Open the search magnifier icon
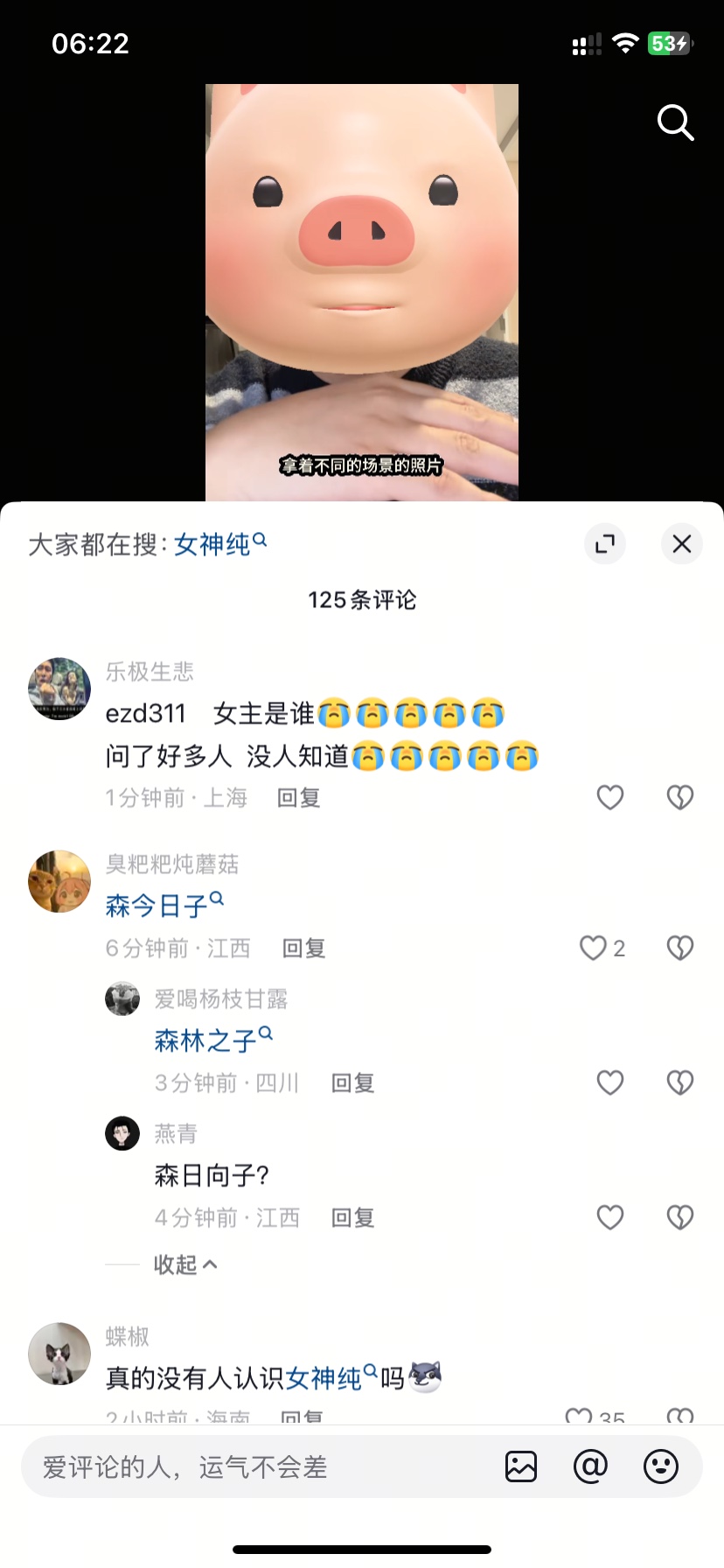The height and width of the screenshot is (1568, 724). tap(676, 122)
